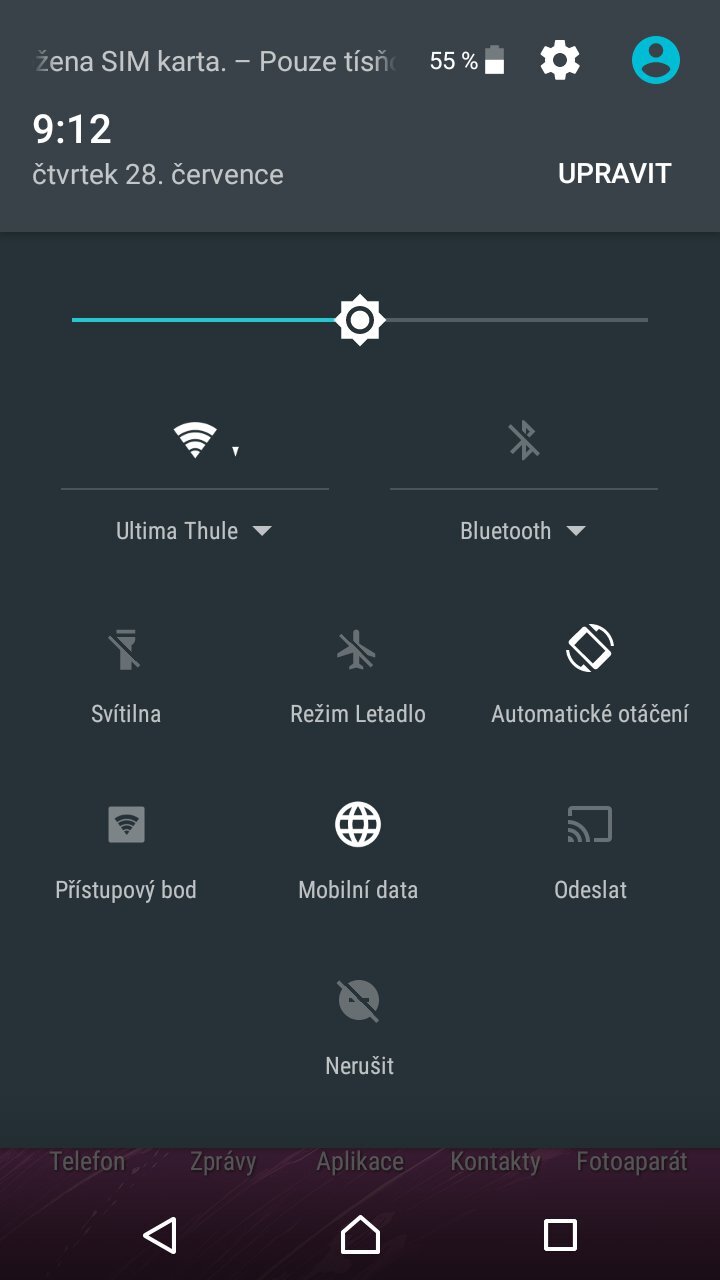This screenshot has height=1280, width=720.
Task: Enable Nerušit do-not-disturb mode
Action: (x=358, y=998)
